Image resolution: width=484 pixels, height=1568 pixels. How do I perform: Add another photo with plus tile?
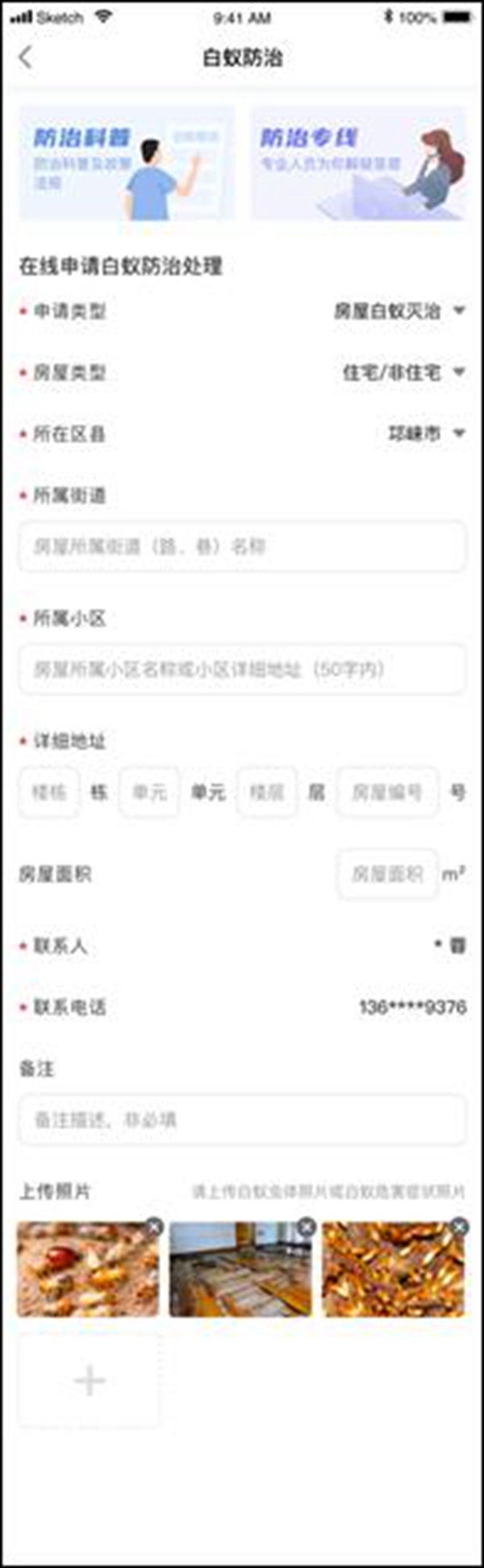89,1380
